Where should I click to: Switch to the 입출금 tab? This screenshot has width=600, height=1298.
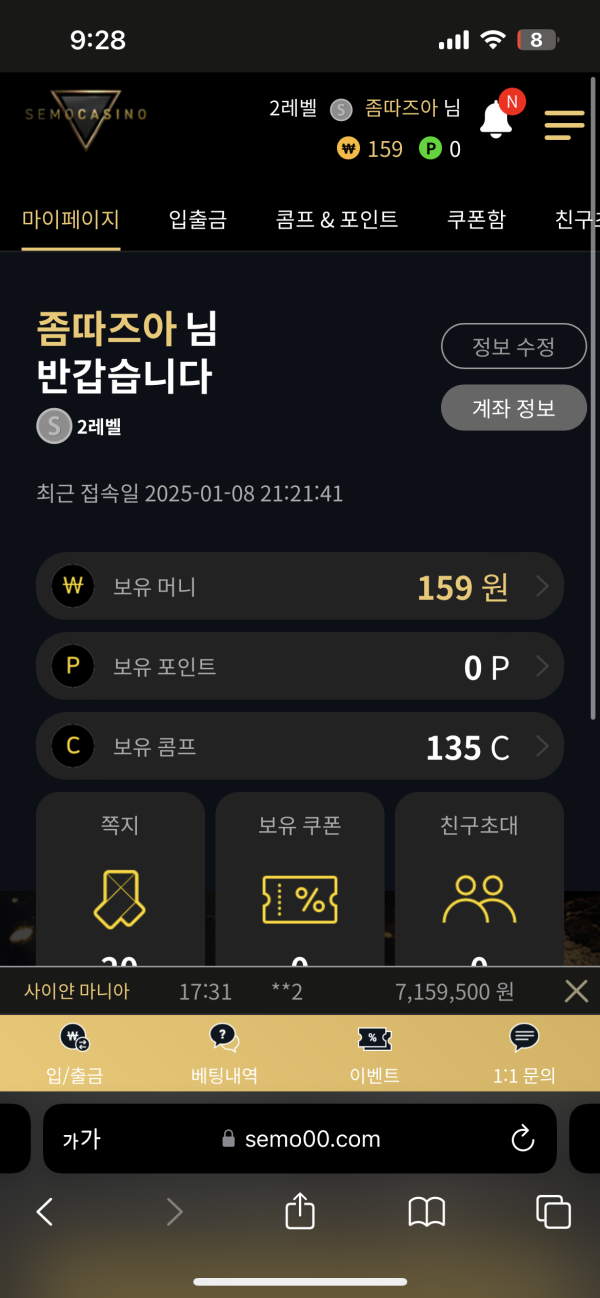(x=198, y=219)
